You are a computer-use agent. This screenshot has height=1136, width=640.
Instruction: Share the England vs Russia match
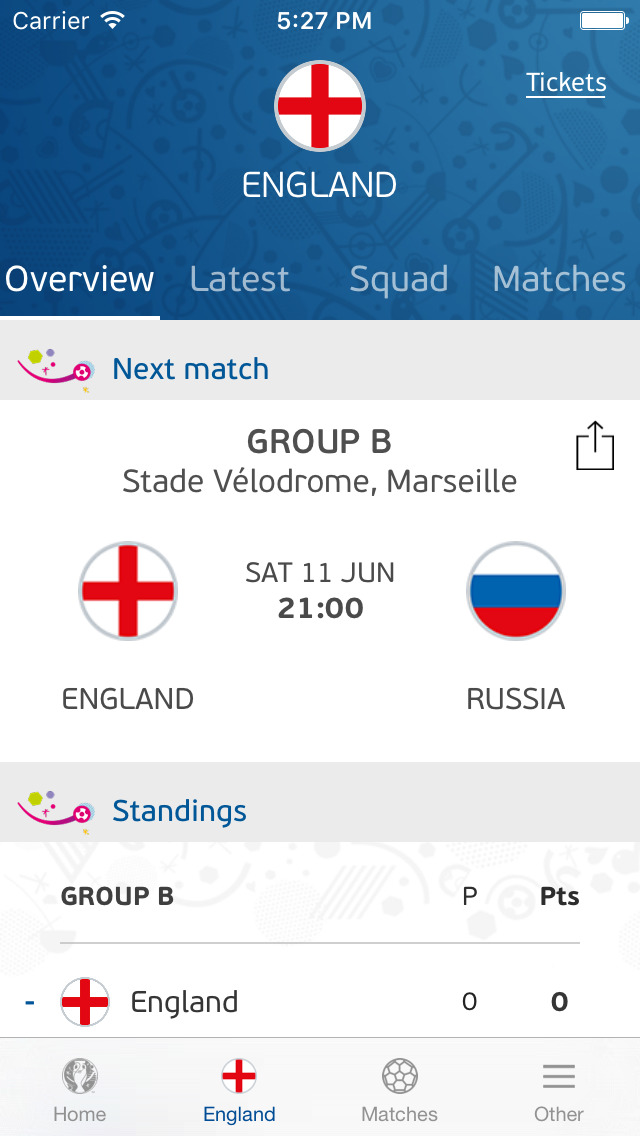point(595,446)
